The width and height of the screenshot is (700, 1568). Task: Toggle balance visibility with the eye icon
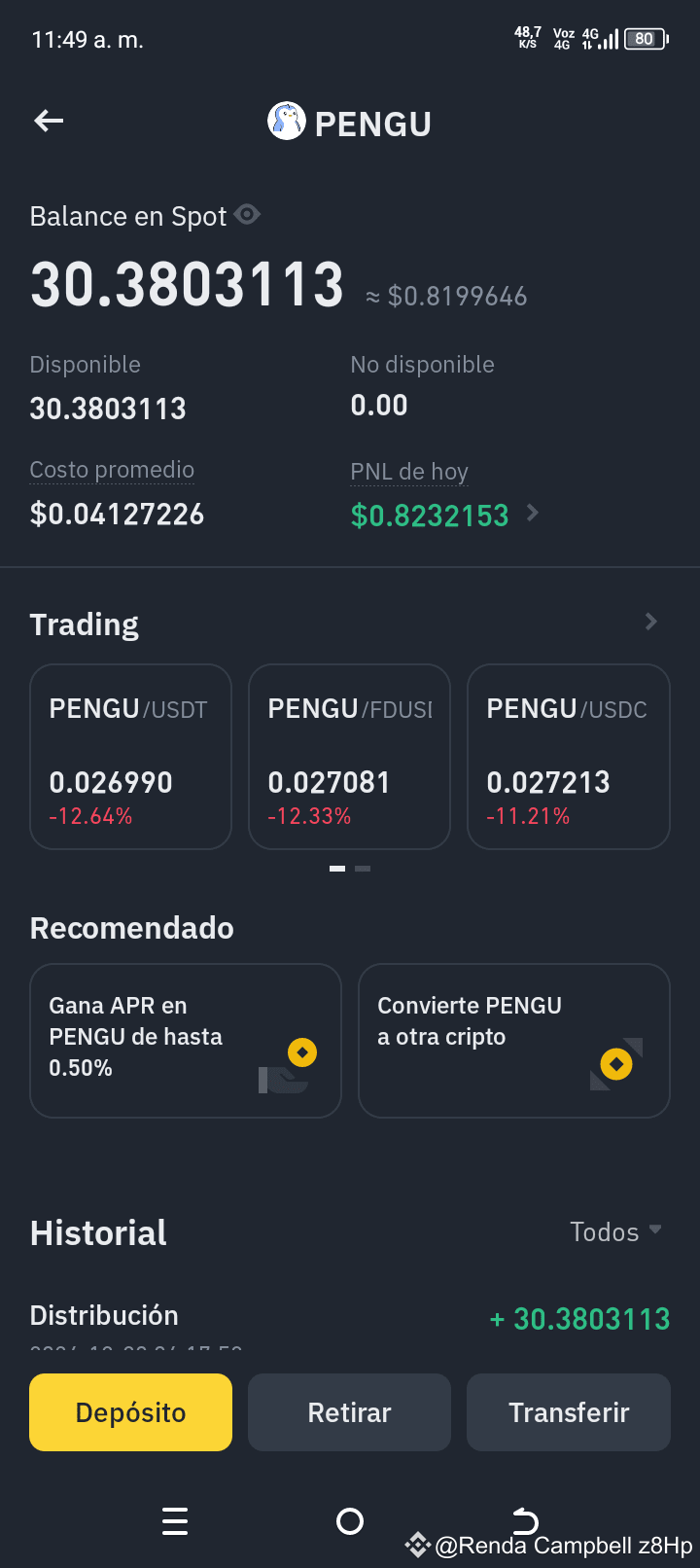(x=246, y=215)
